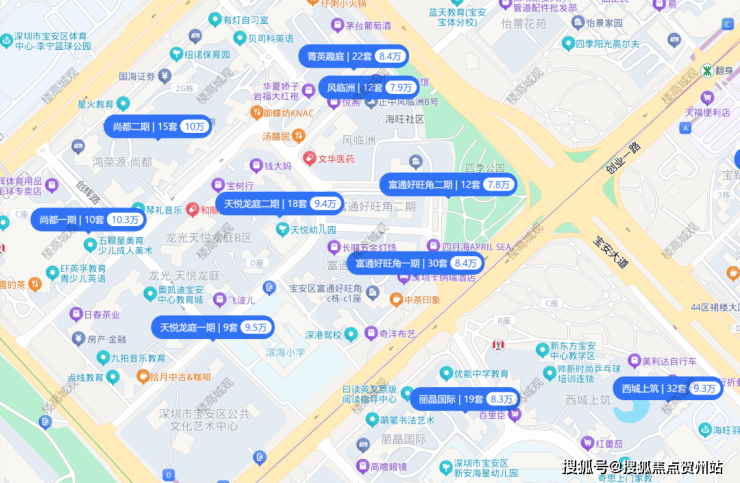Viewport: 740px width, 483px height.
Task: Open 富通好旺角一期 30套 listings
Action: [x=415, y=263]
